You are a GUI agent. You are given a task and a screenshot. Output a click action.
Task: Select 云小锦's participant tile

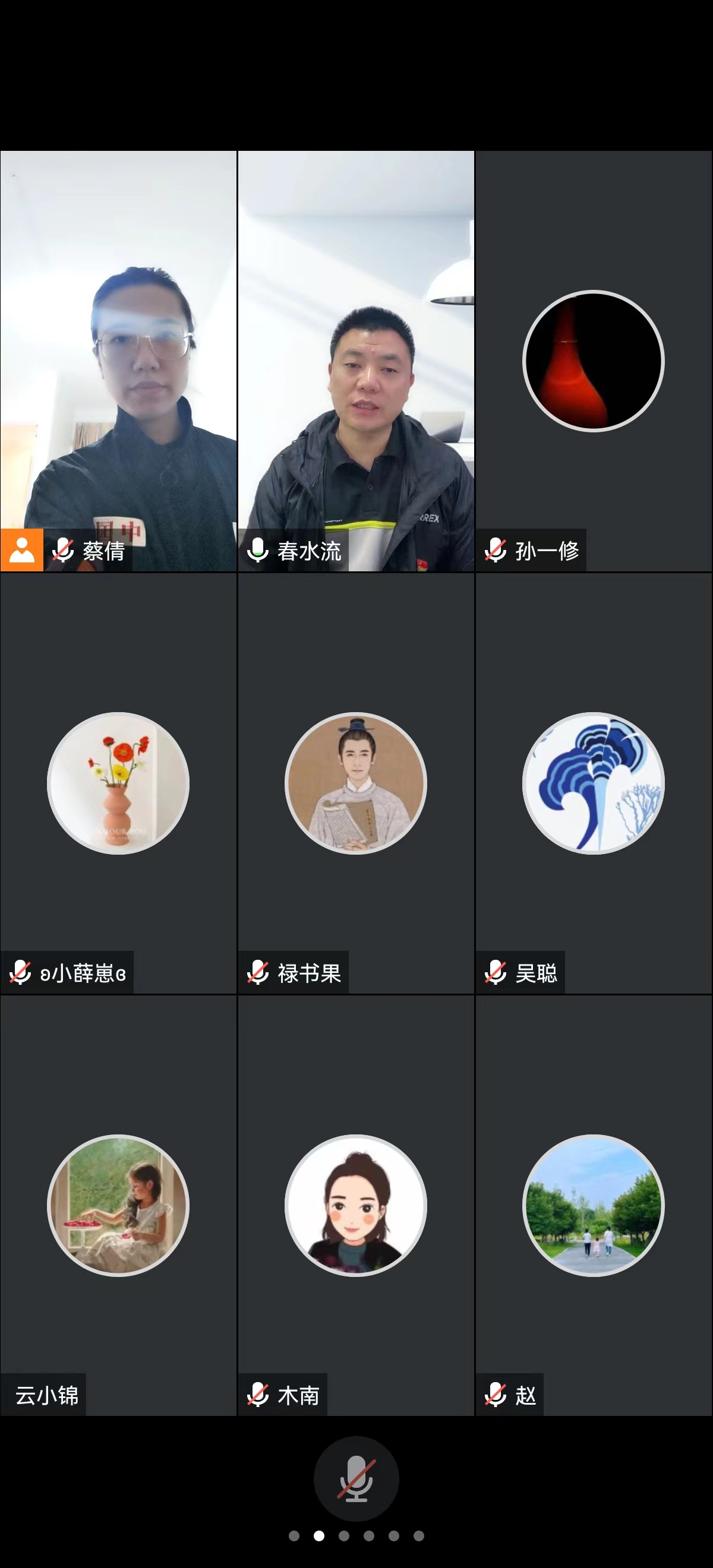click(118, 1206)
